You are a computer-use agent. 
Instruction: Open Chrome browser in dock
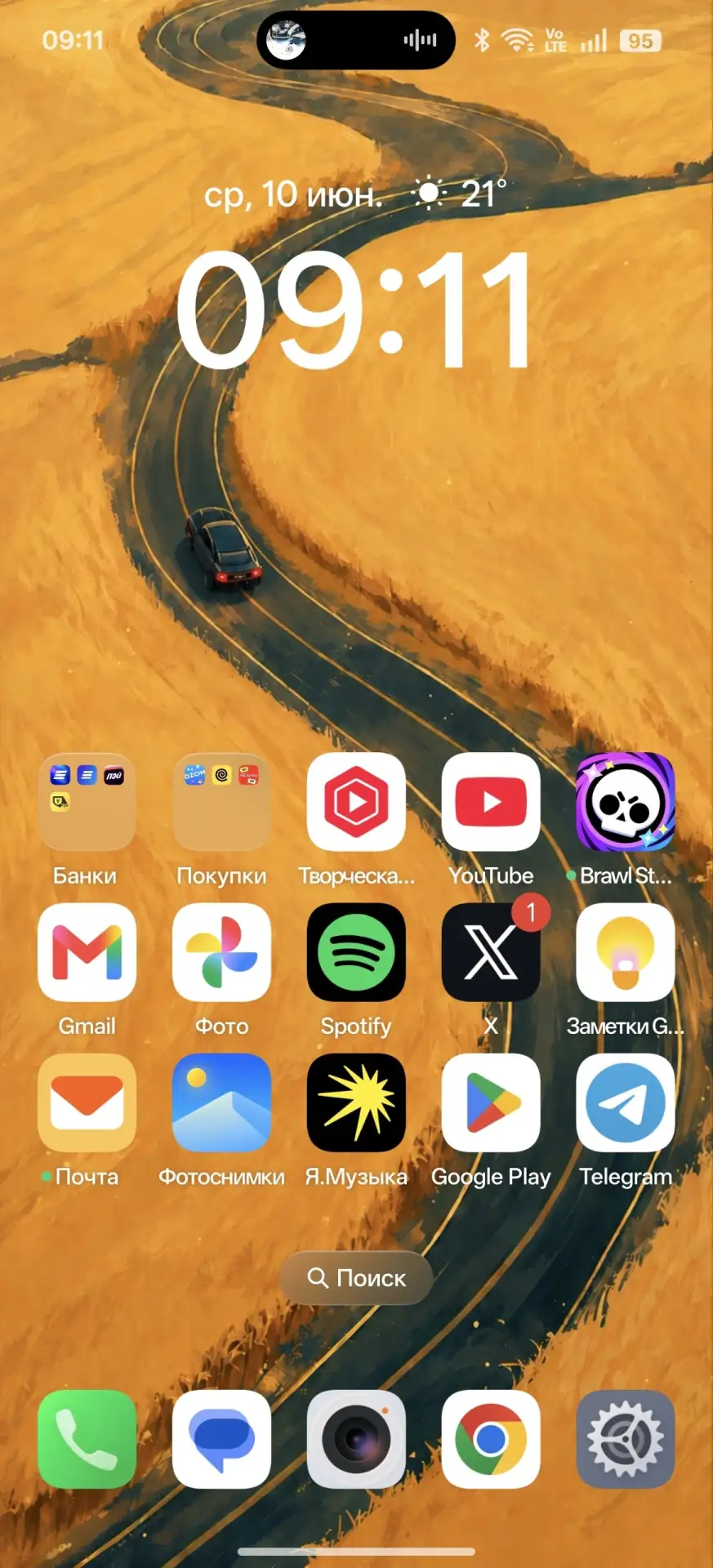[x=491, y=1439]
